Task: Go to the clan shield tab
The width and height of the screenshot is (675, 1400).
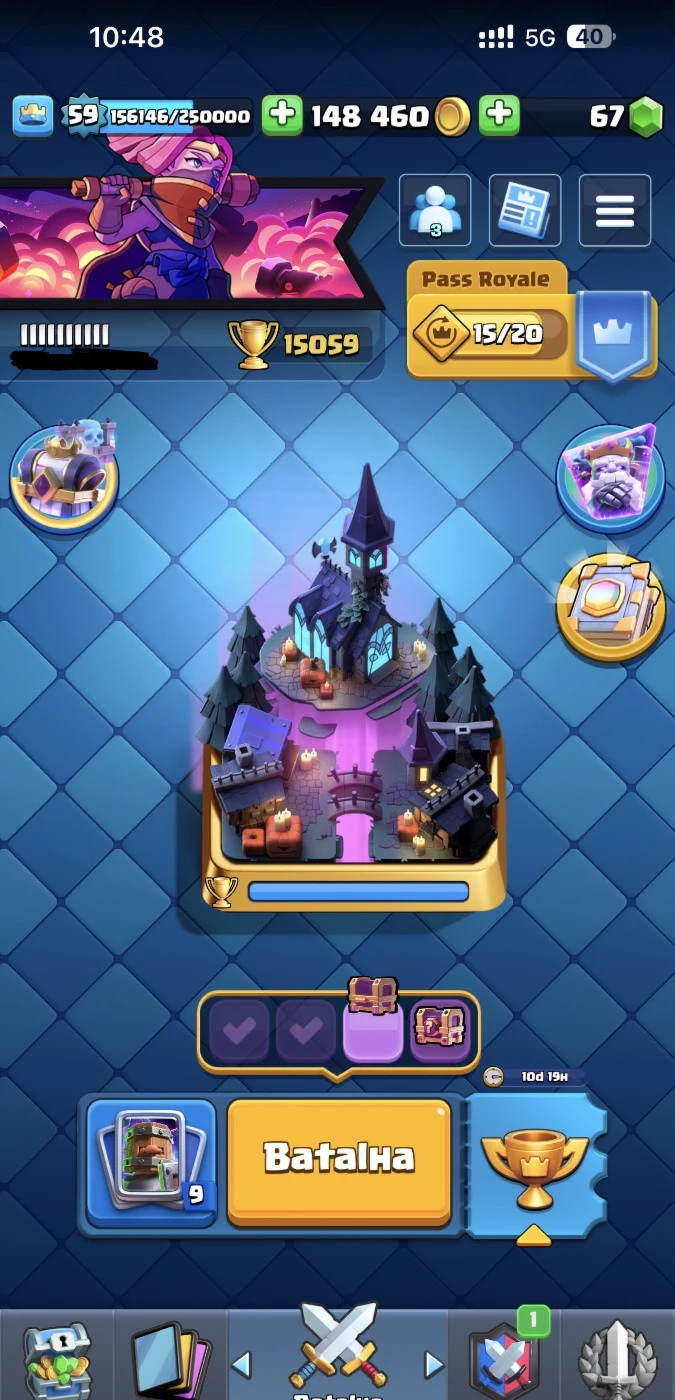Action: coord(505,1358)
